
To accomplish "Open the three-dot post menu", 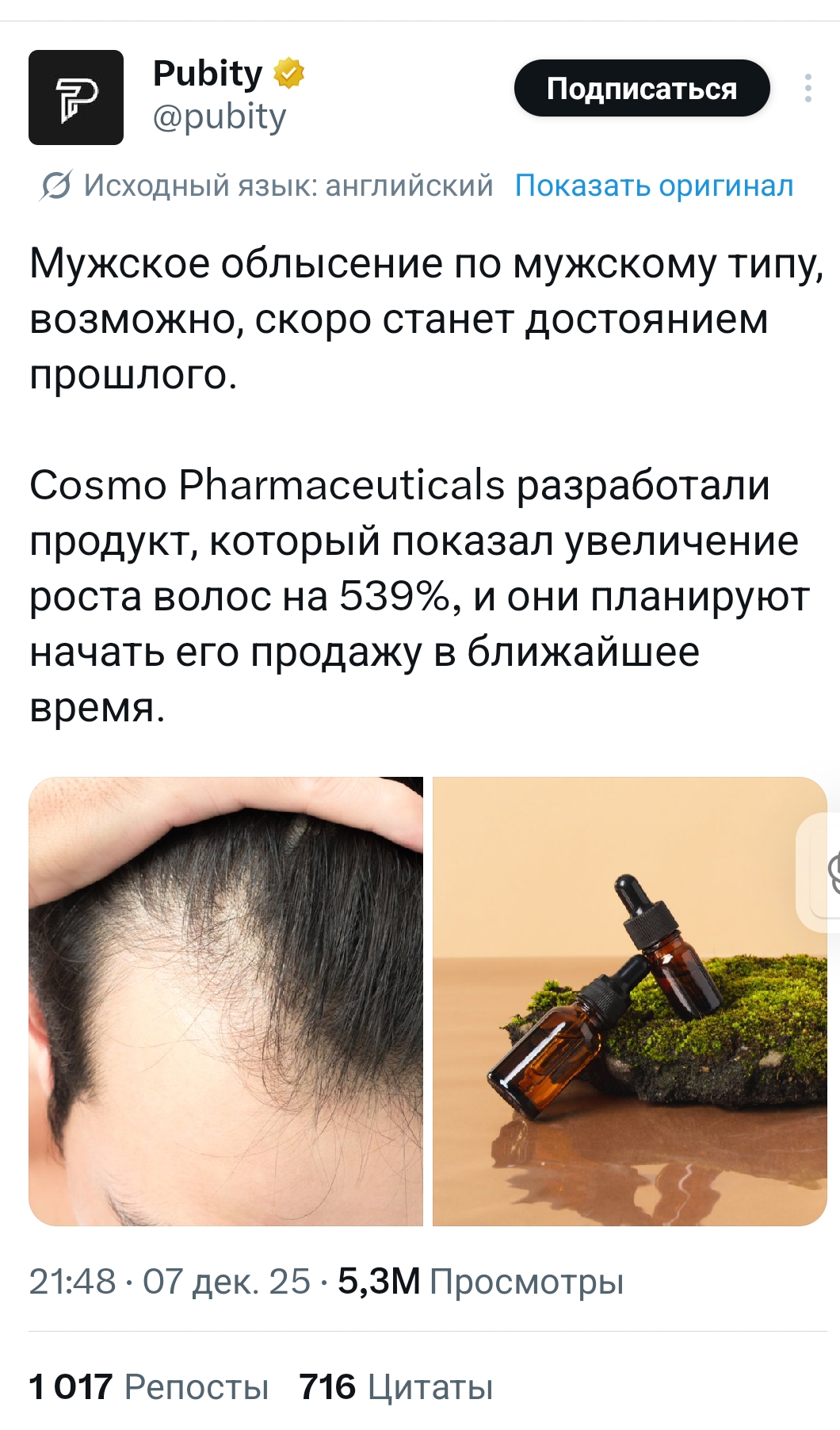I will pos(808,88).
